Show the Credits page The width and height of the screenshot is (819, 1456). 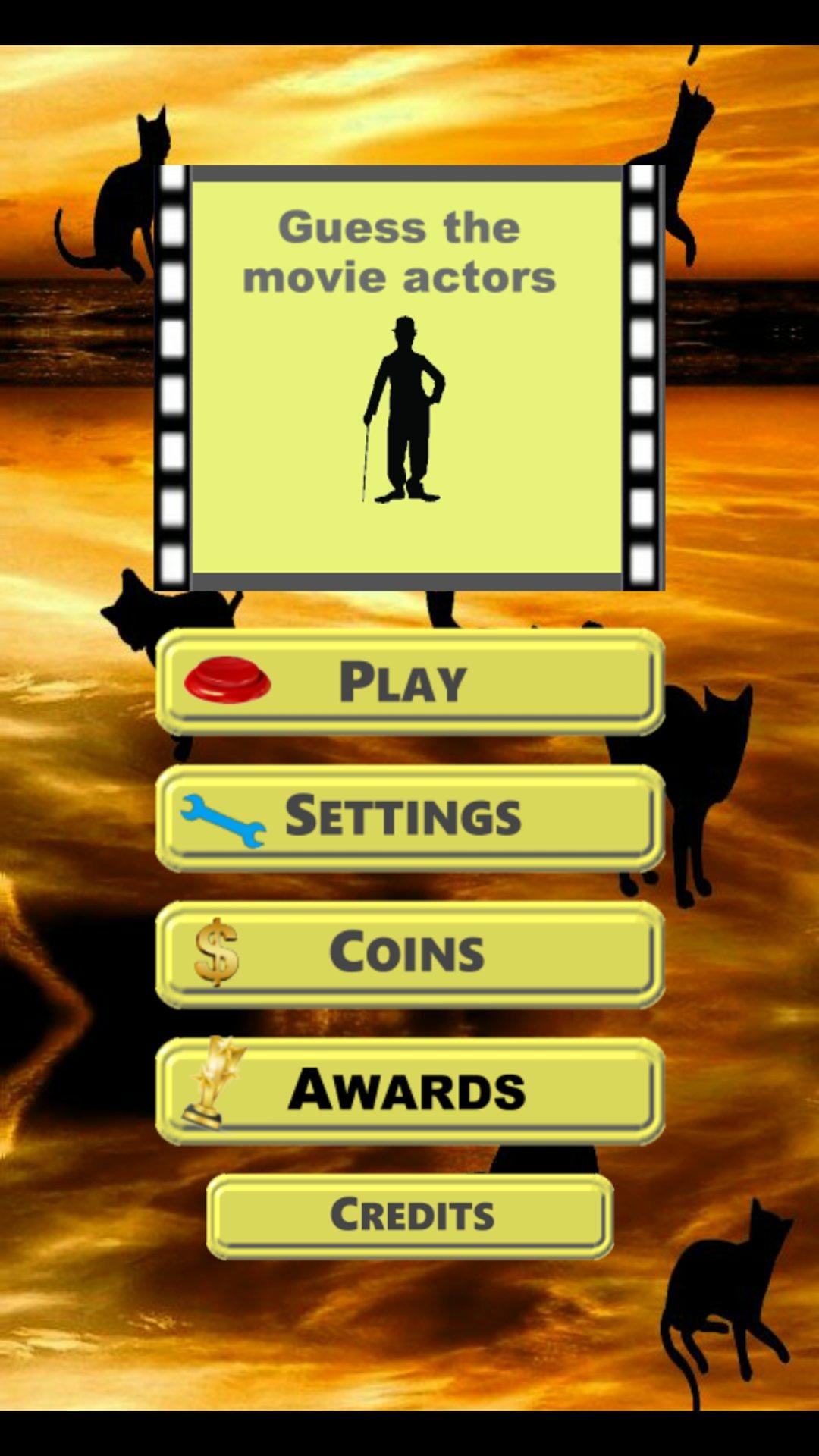(409, 1216)
